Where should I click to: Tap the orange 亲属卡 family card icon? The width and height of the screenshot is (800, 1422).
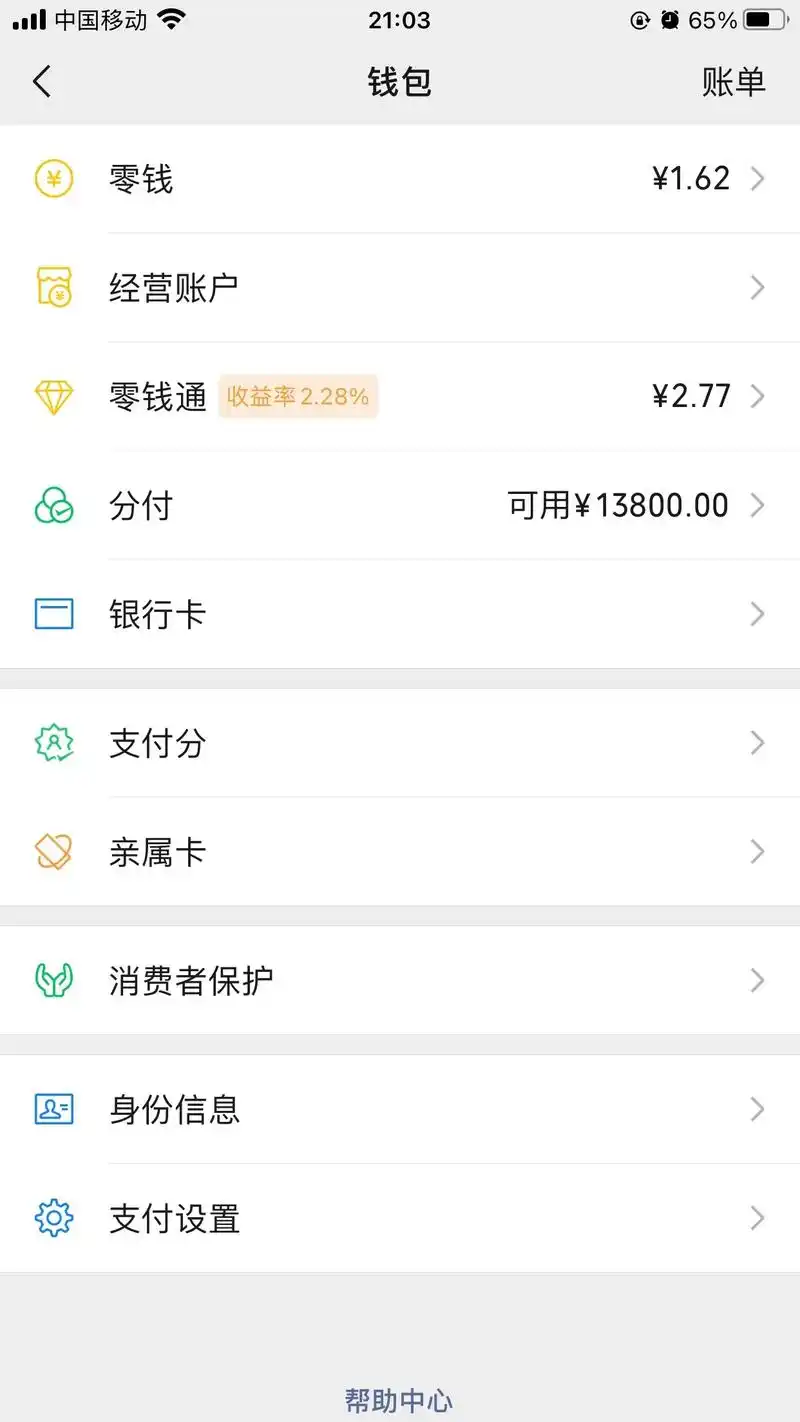pos(54,852)
